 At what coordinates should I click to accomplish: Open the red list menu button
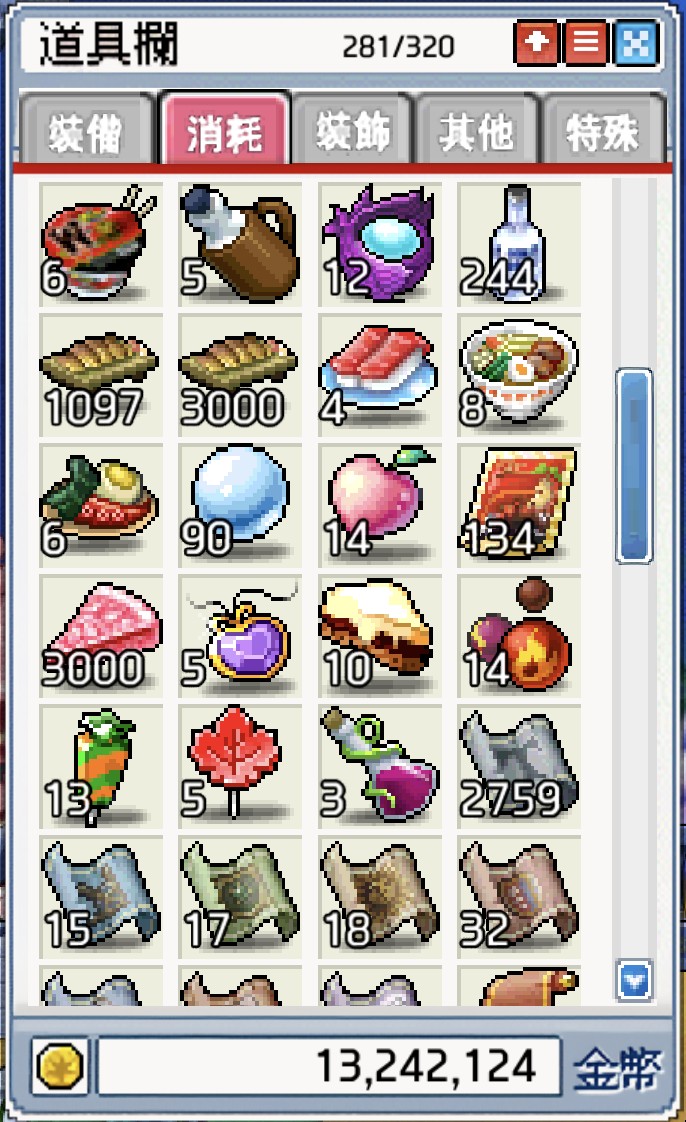point(586,44)
